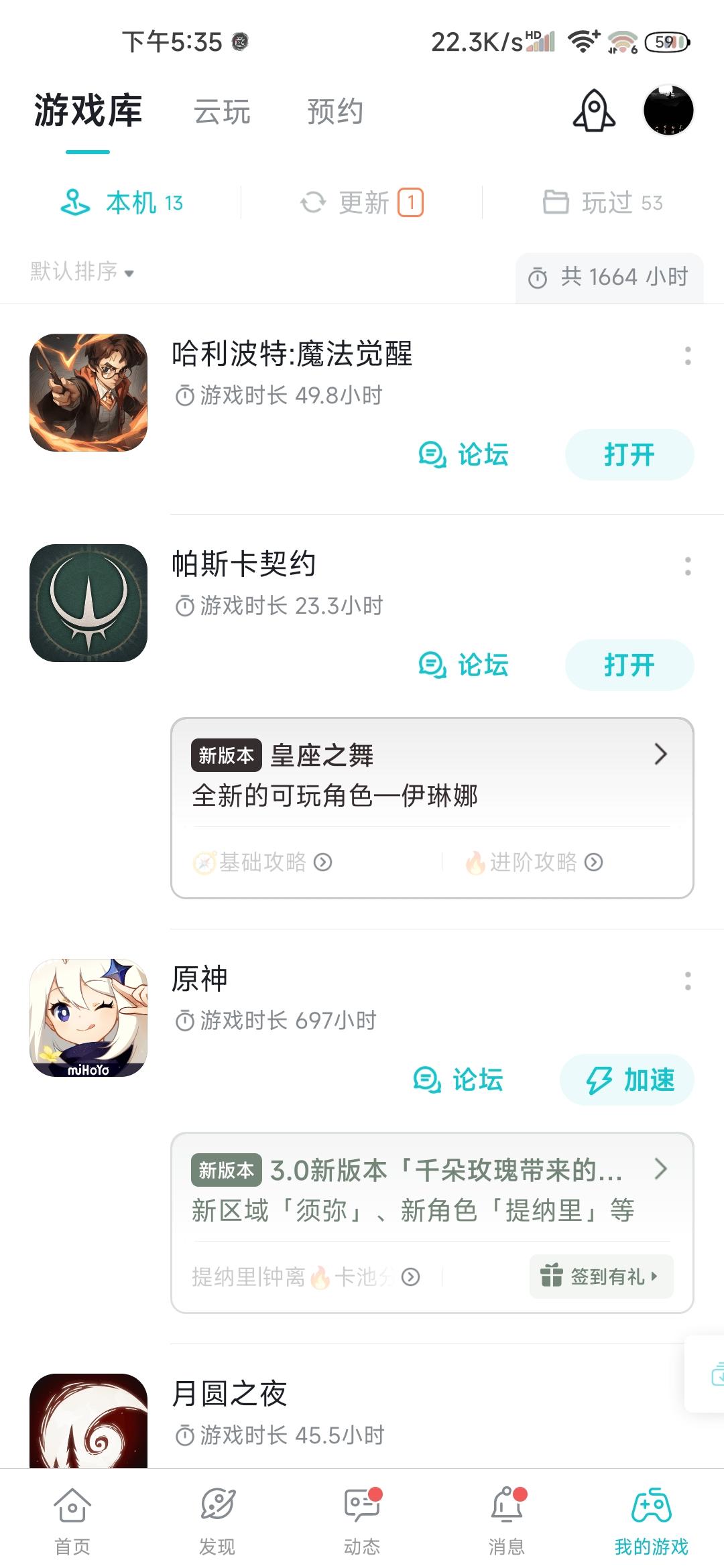Switch to the 玩过 53 tab
The image size is (724, 1568).
(x=603, y=204)
